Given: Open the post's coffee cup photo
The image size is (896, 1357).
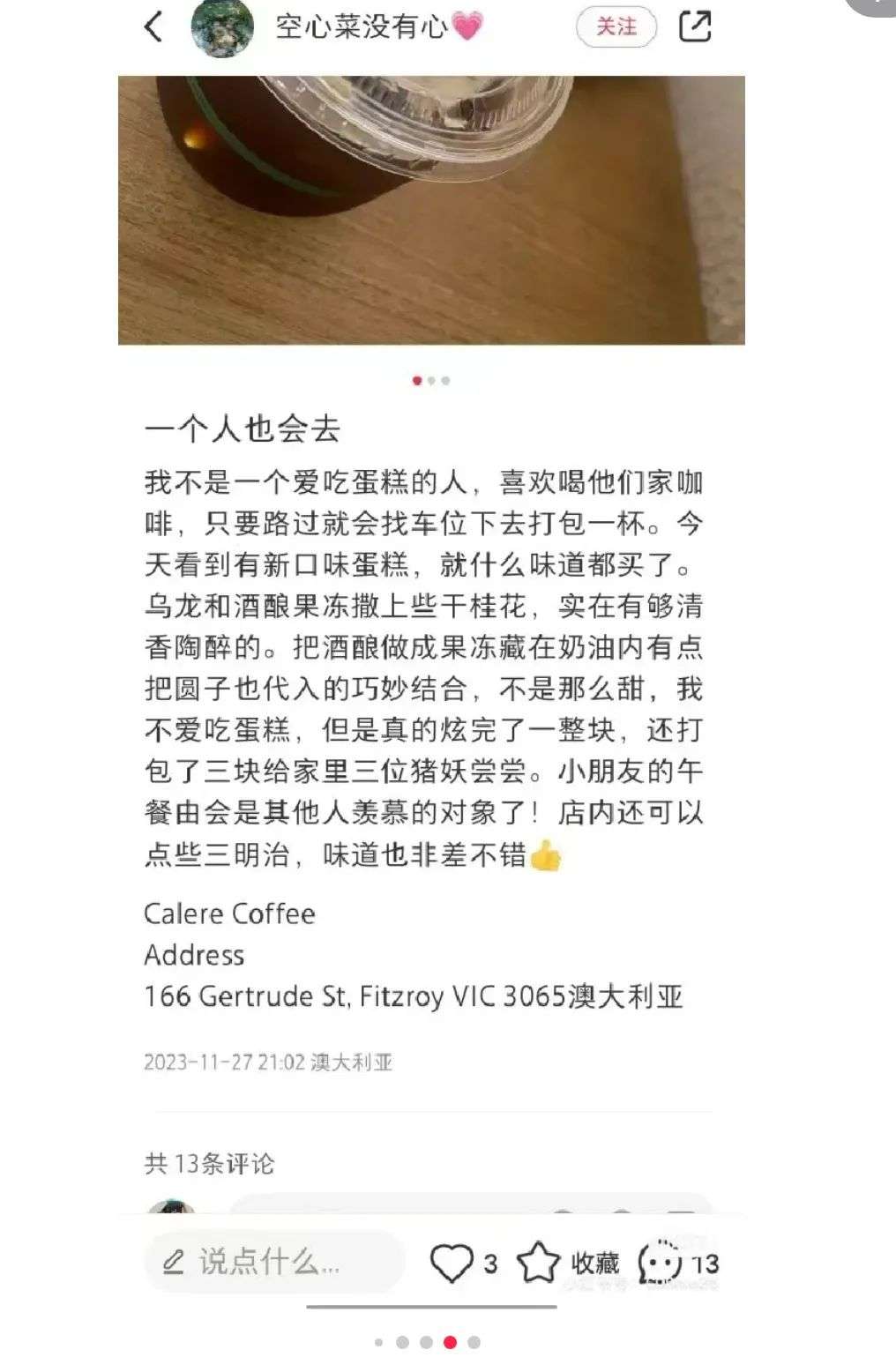Looking at the screenshot, I should [x=431, y=210].
